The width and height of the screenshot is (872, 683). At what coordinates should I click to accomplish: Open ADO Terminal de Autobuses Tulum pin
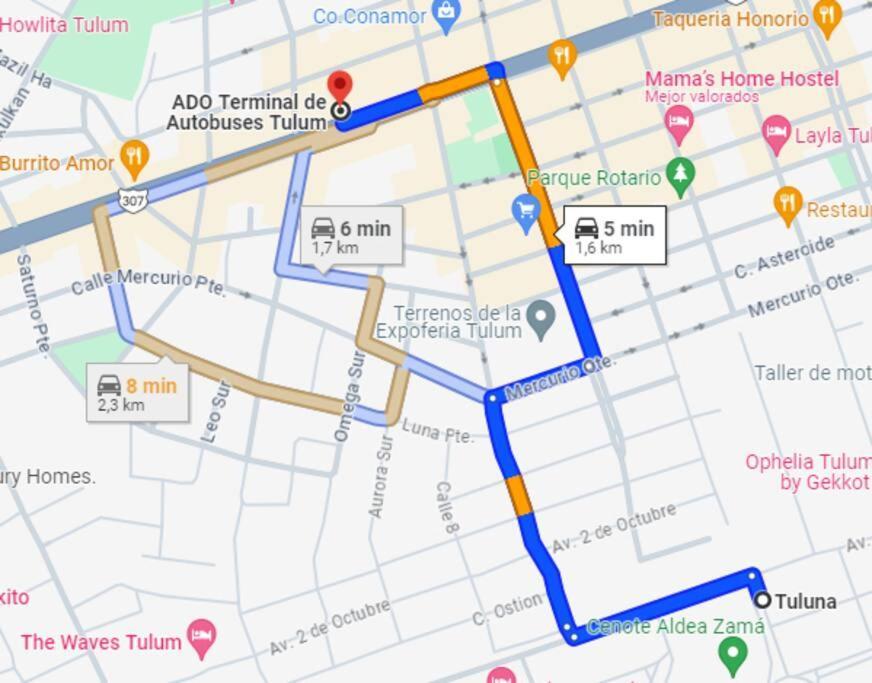pyautogui.click(x=341, y=90)
